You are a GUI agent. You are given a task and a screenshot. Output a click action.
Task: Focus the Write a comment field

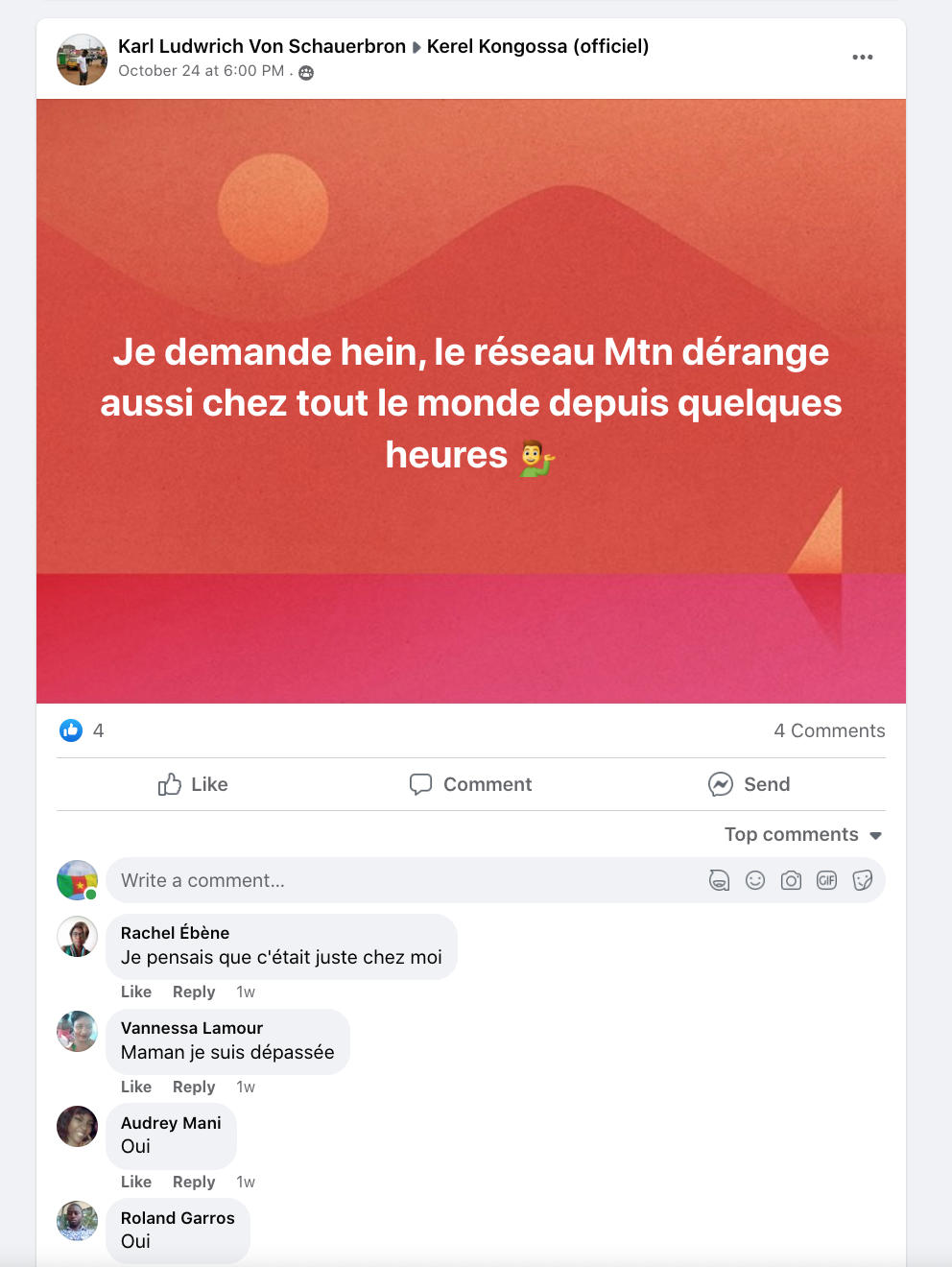point(403,880)
